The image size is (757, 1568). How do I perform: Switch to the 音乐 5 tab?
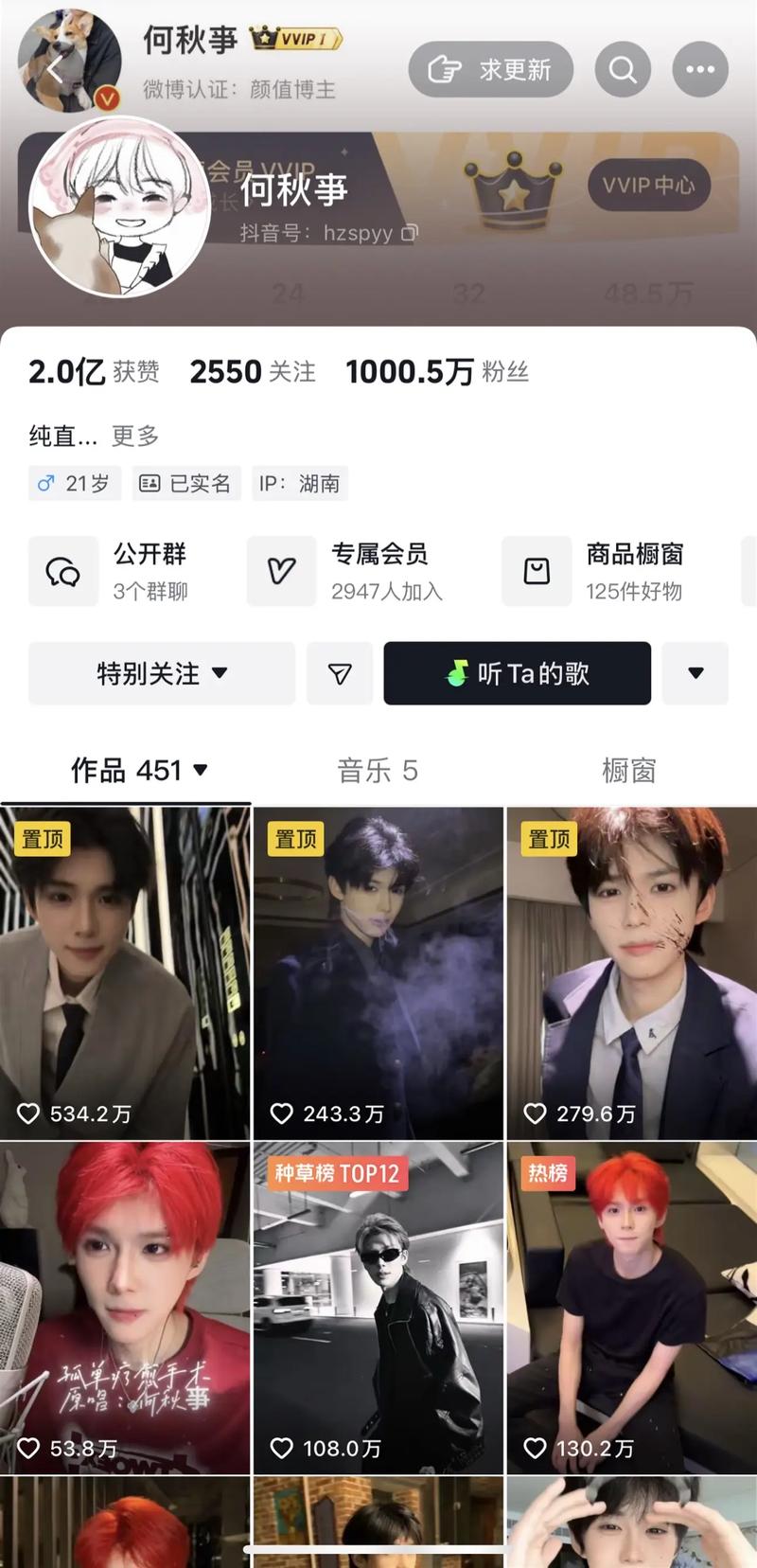(x=378, y=771)
